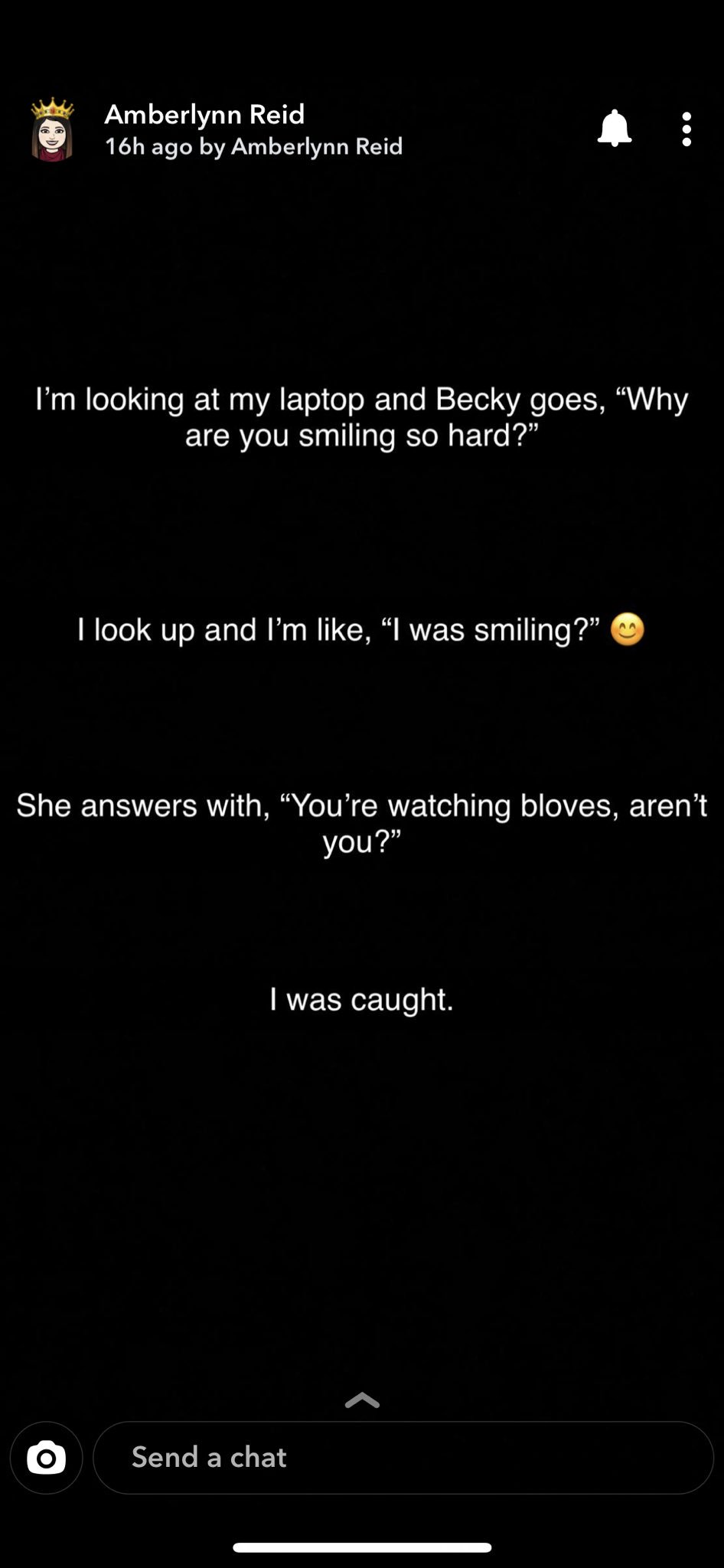Open the three-dot overflow menu
Screen dimensions: 724x1568
pyautogui.click(x=686, y=129)
